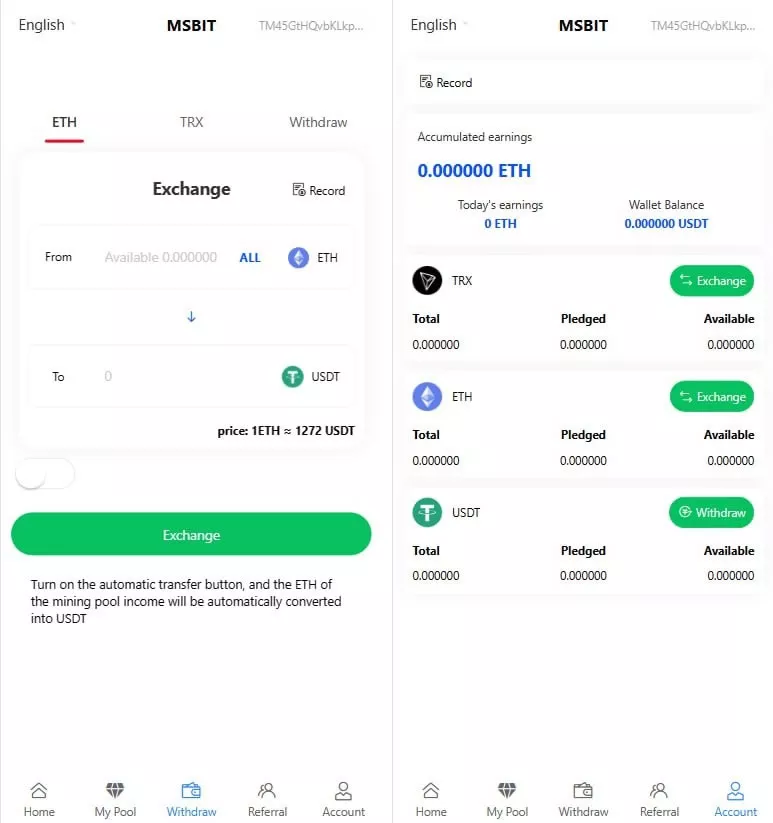Exchange from the TRX asset row
Screen dimensions: 773x823
coord(711,281)
